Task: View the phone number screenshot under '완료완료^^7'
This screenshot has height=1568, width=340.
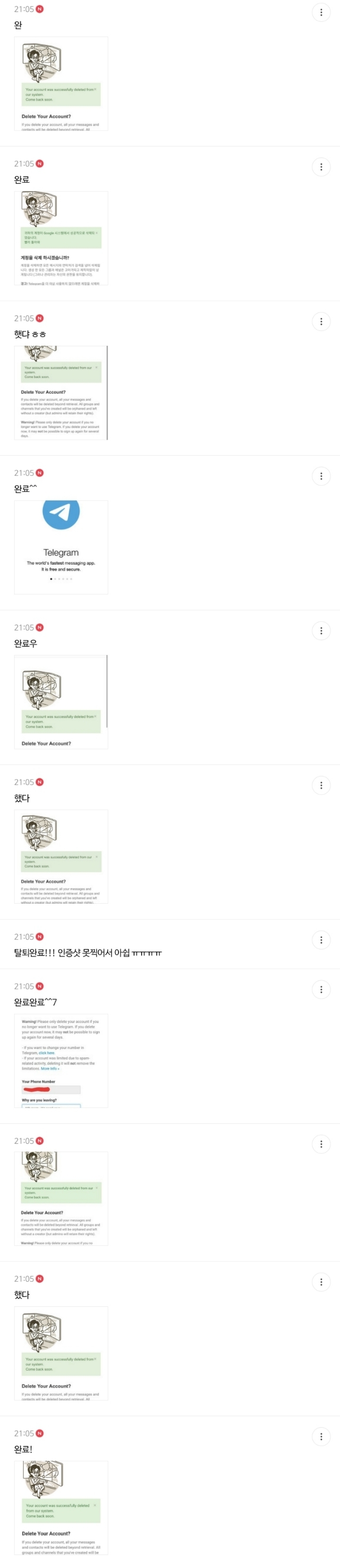Action: point(61,1061)
